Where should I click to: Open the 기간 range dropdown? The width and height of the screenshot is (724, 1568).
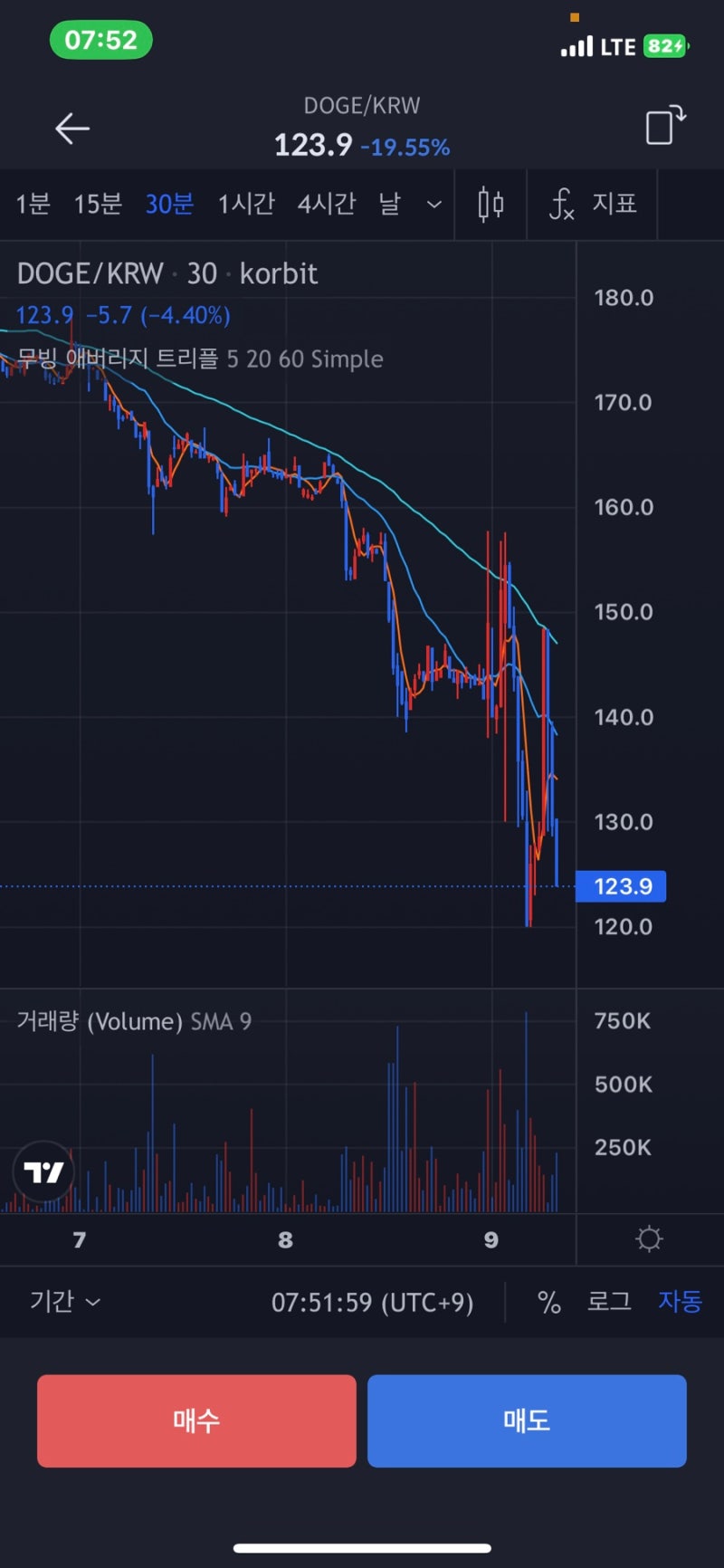[65, 1302]
